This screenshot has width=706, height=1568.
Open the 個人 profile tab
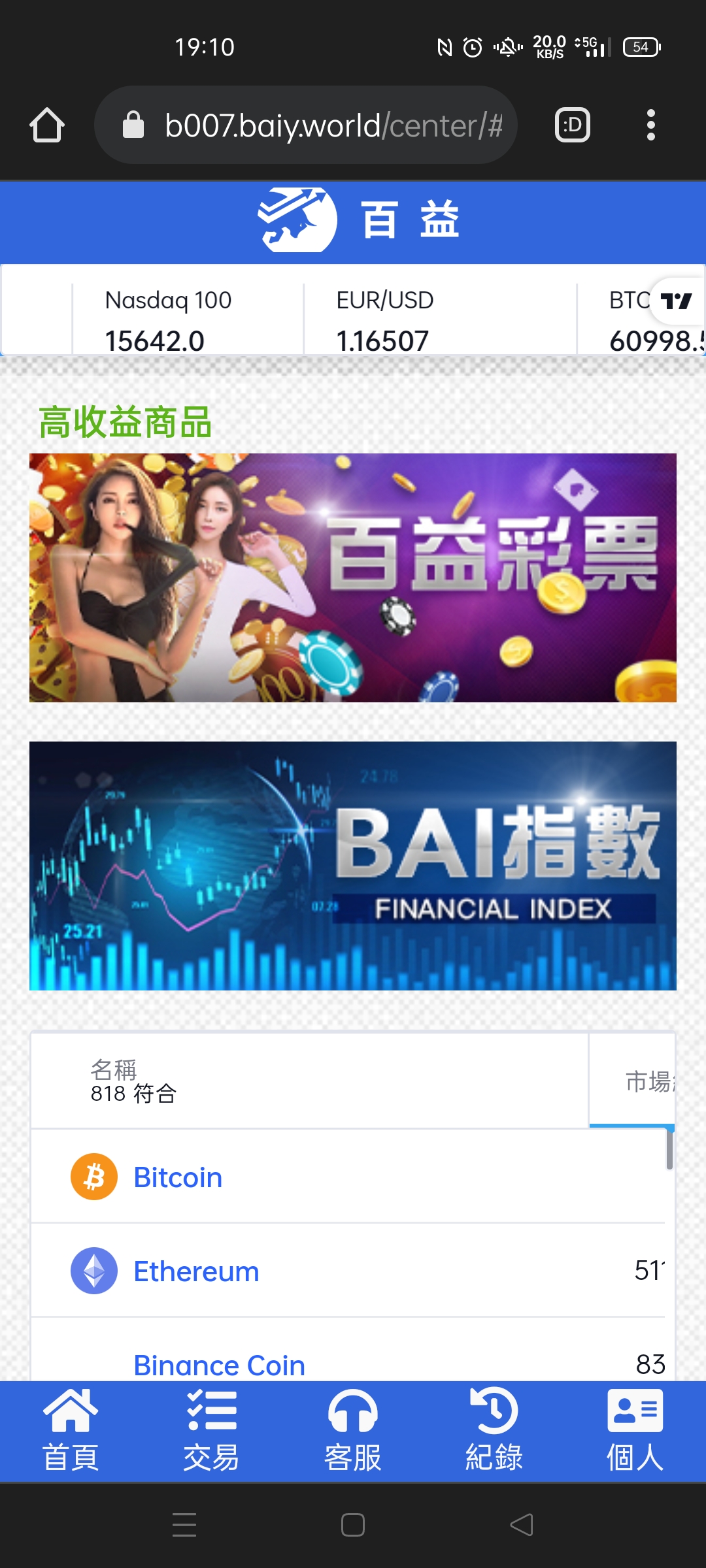click(x=635, y=1431)
